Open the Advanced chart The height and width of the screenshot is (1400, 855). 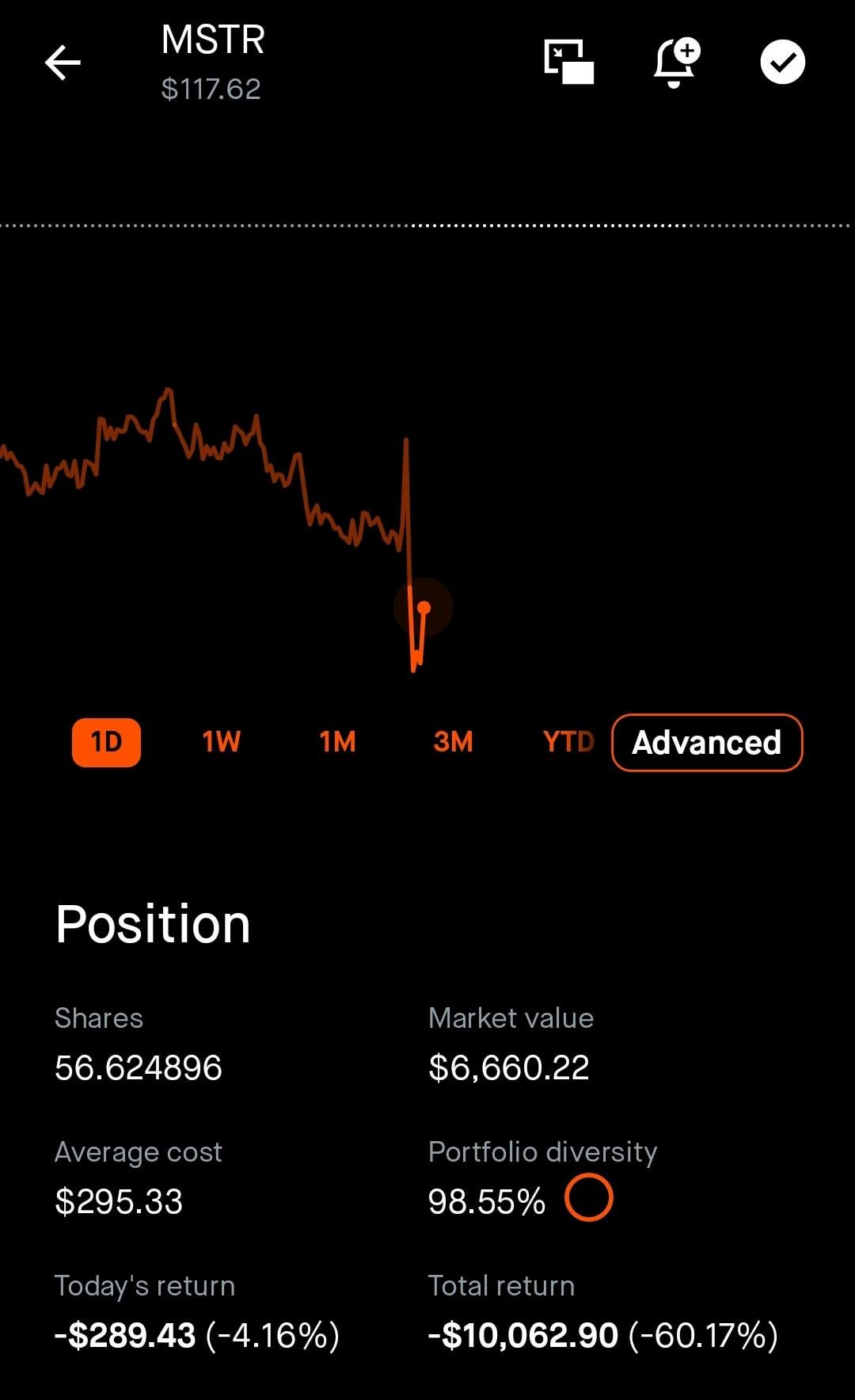(x=707, y=742)
